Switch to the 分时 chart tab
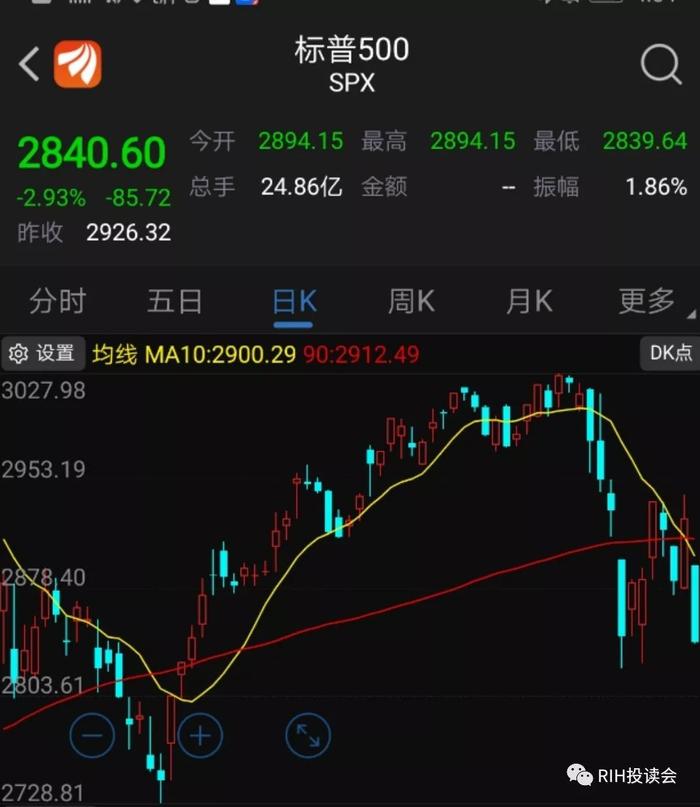The image size is (700, 807). [57, 301]
